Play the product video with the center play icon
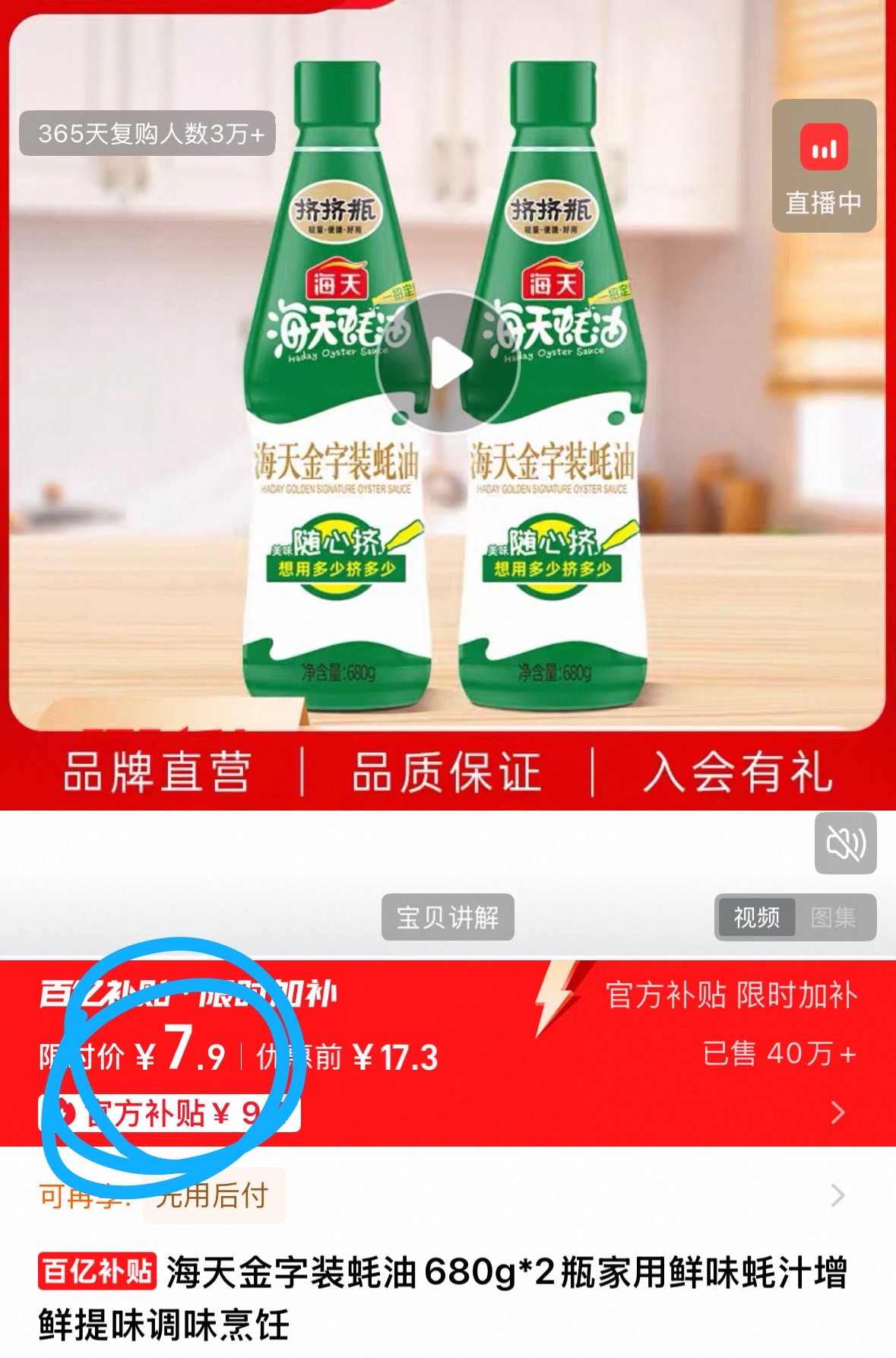The height and width of the screenshot is (1358, 896). pos(448,363)
